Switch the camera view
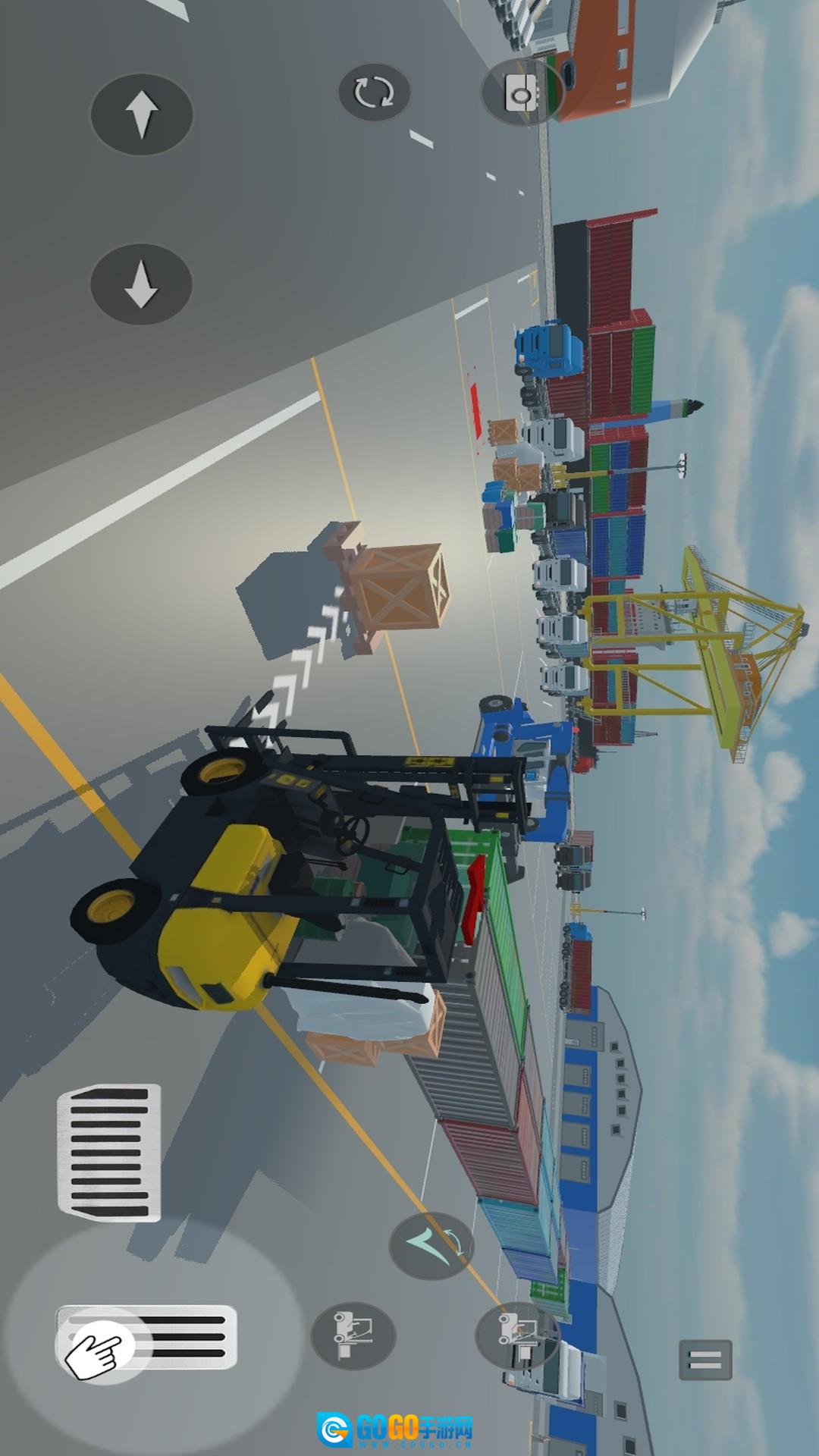Screen dimensions: 819x1456 (520, 93)
